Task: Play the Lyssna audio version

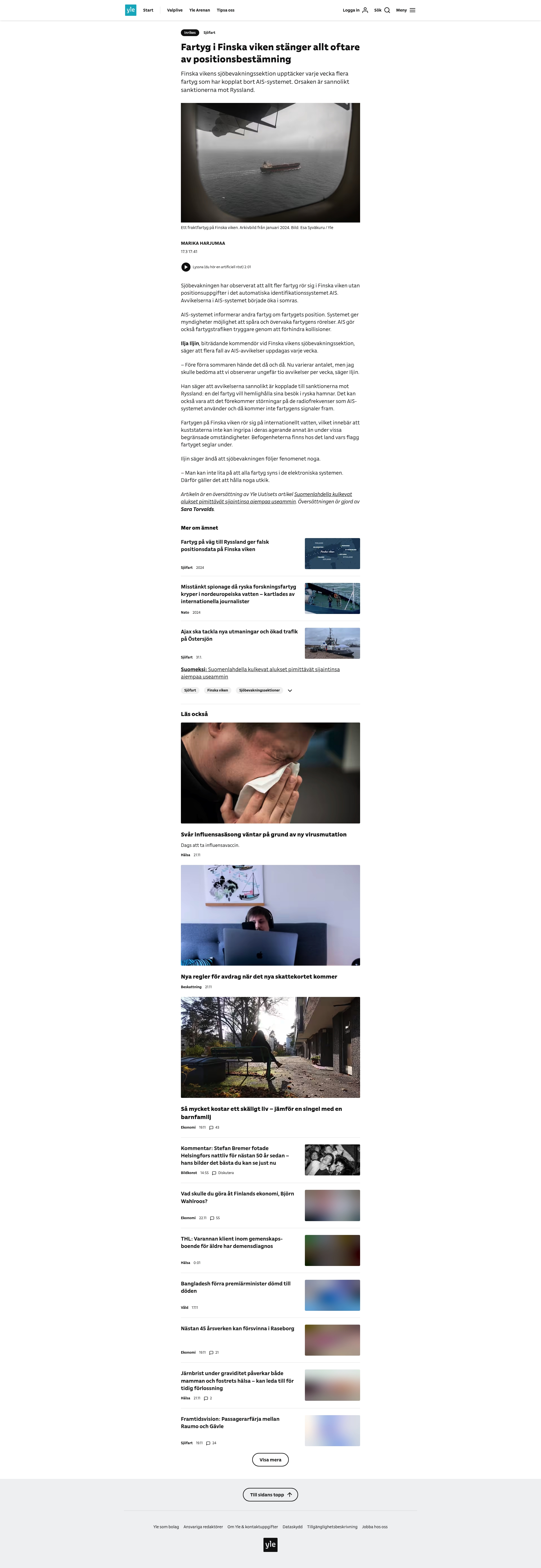Action: coord(186,267)
